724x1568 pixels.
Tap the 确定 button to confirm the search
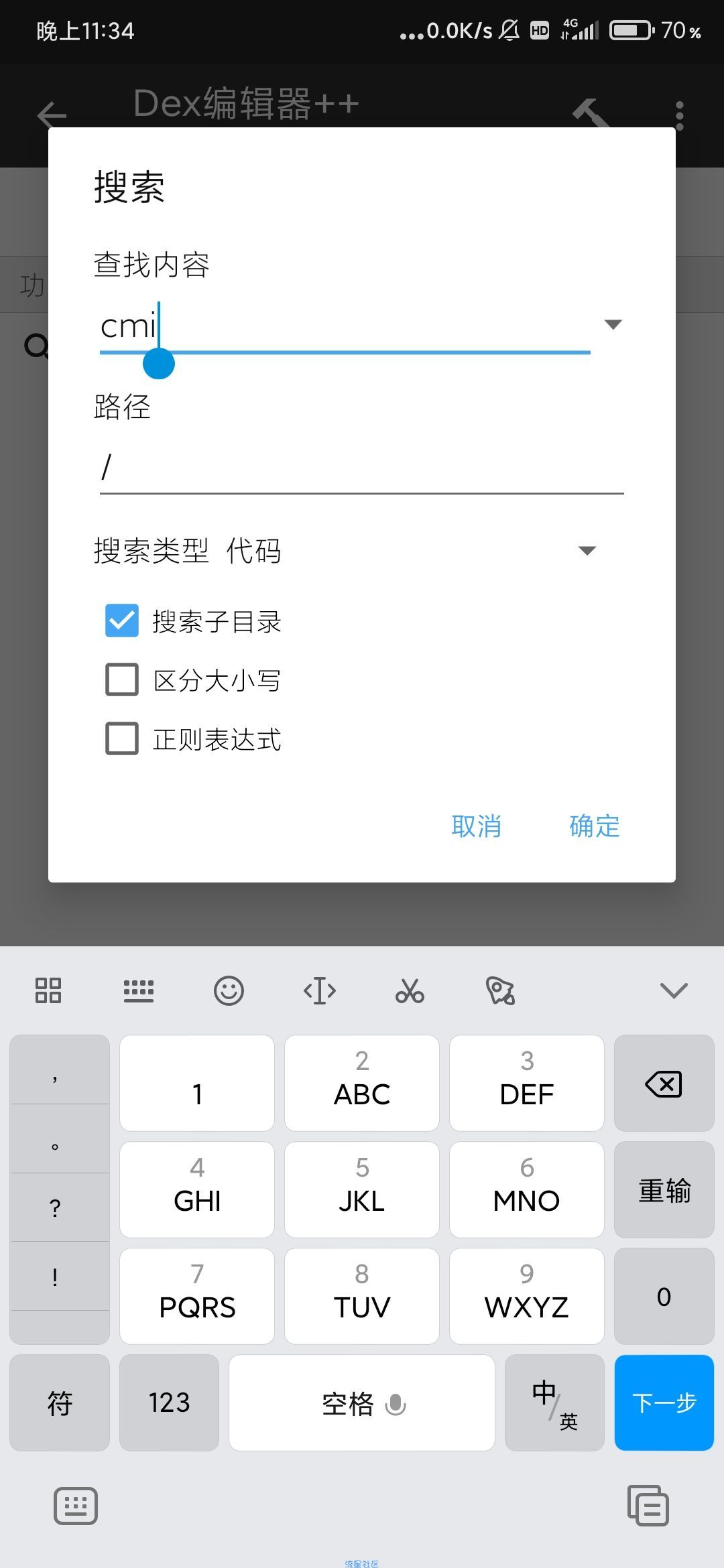[x=594, y=826]
